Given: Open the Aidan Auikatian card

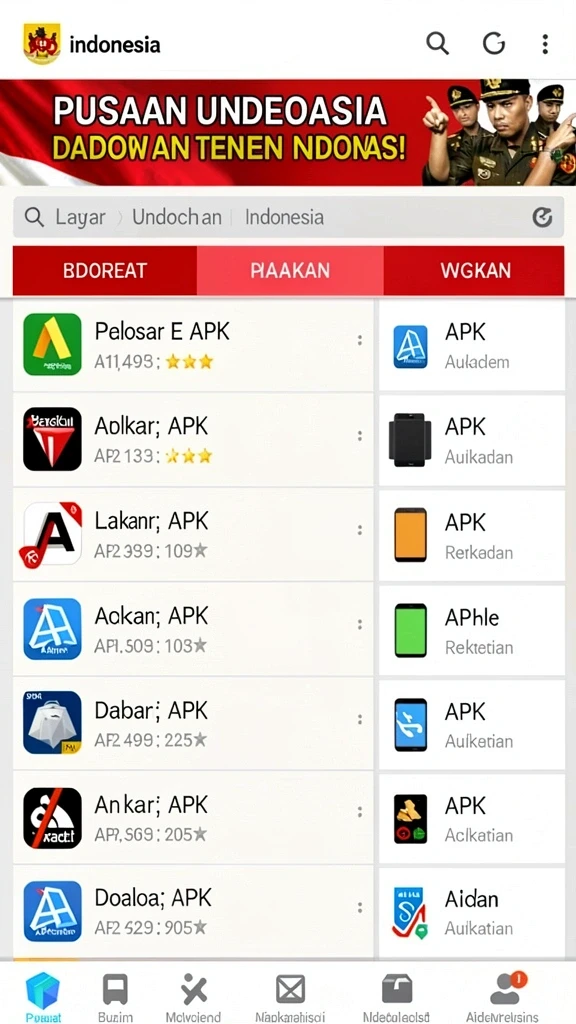Looking at the screenshot, I should (472, 912).
